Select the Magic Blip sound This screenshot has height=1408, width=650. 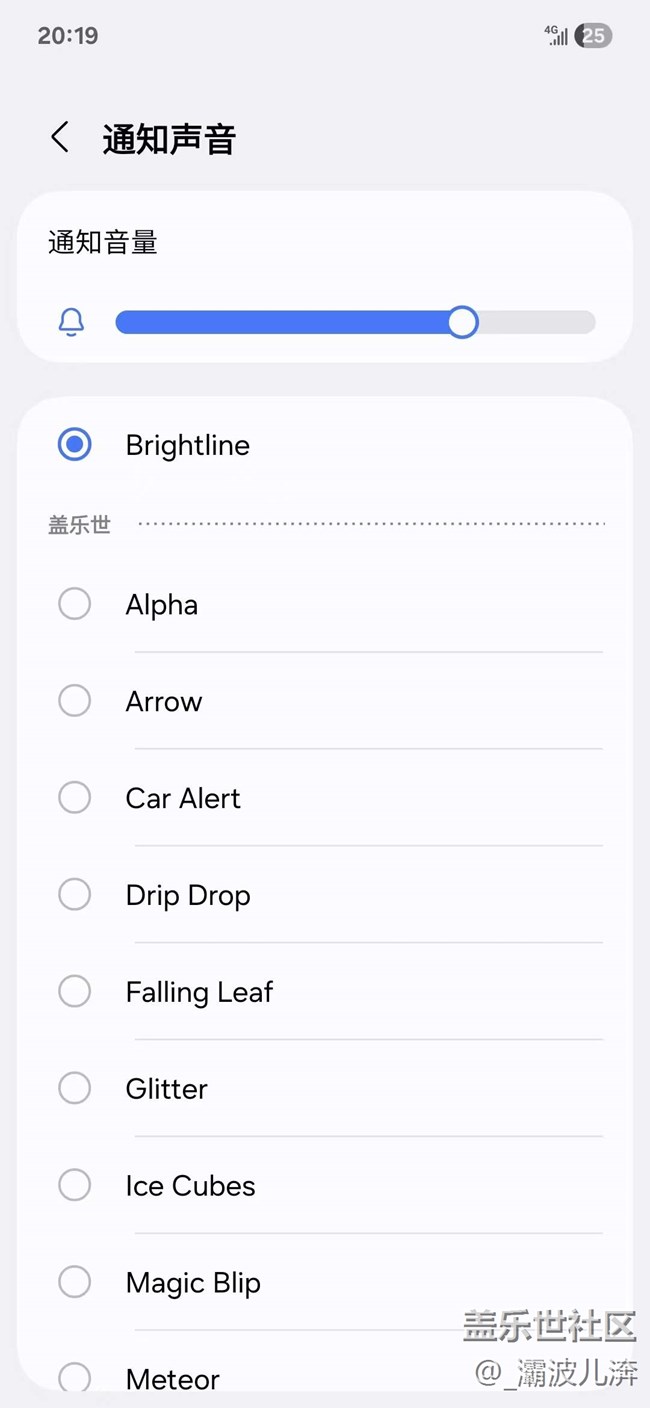click(325, 1282)
